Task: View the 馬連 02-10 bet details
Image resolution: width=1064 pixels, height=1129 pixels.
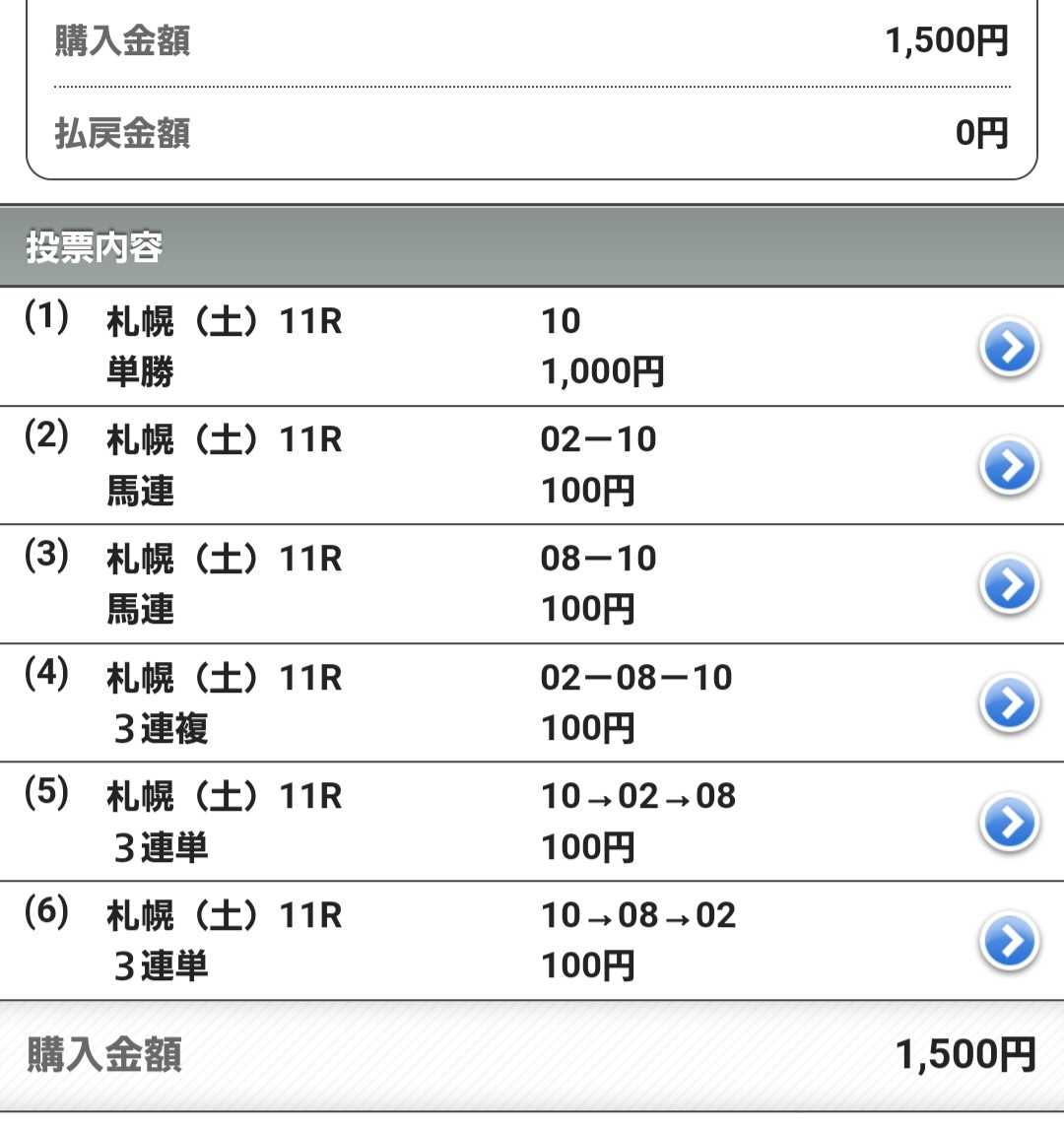Action: point(1009,466)
